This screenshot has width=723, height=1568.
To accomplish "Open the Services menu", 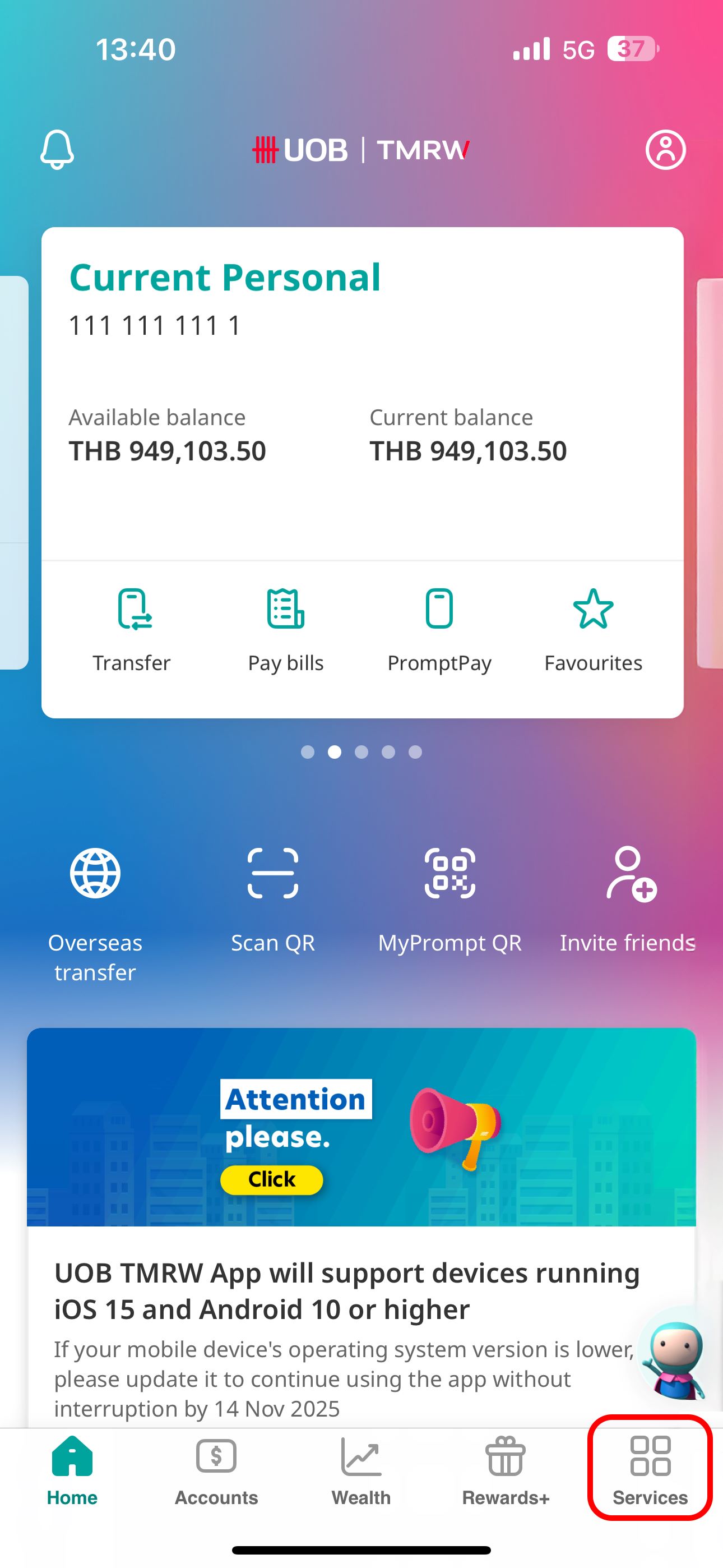I will pyautogui.click(x=649, y=1473).
